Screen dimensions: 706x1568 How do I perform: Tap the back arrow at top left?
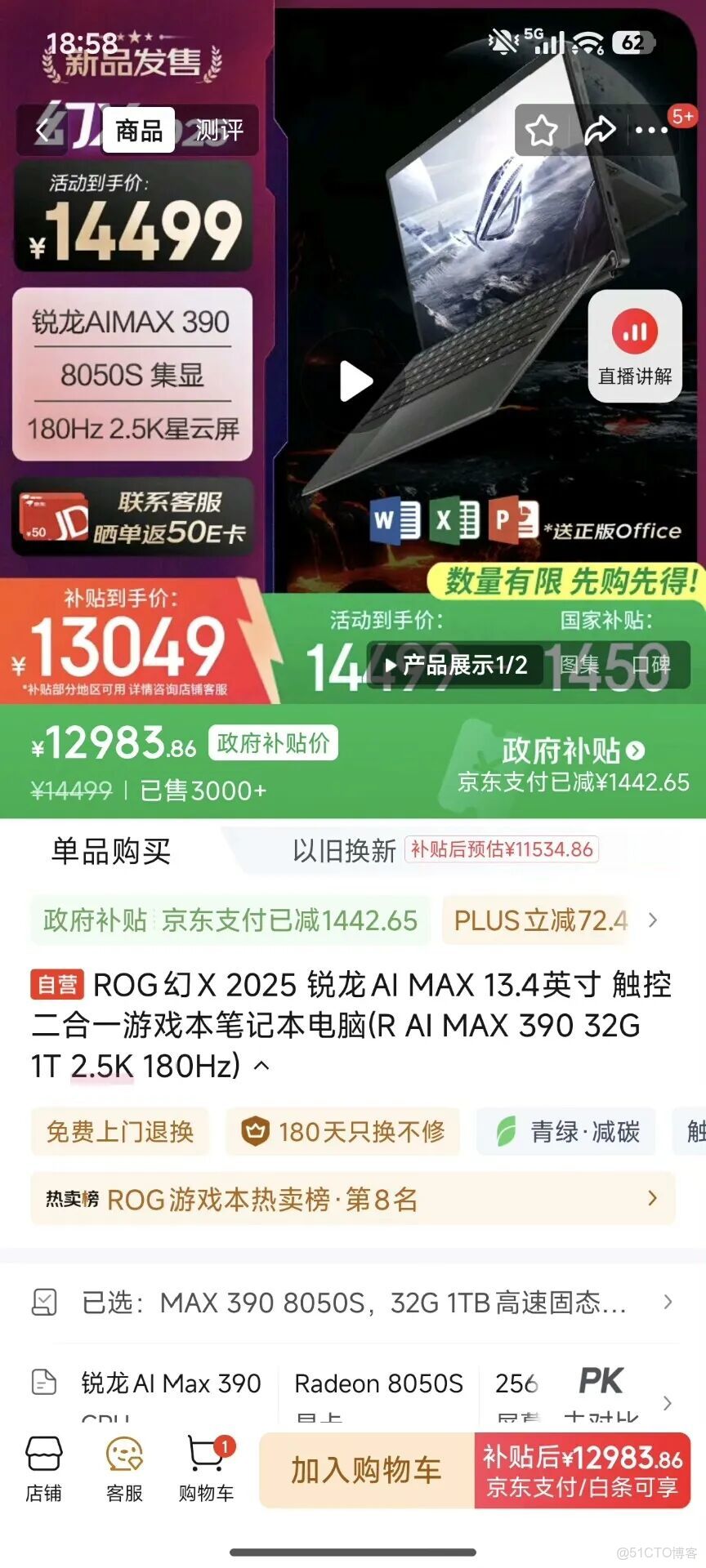[42, 131]
